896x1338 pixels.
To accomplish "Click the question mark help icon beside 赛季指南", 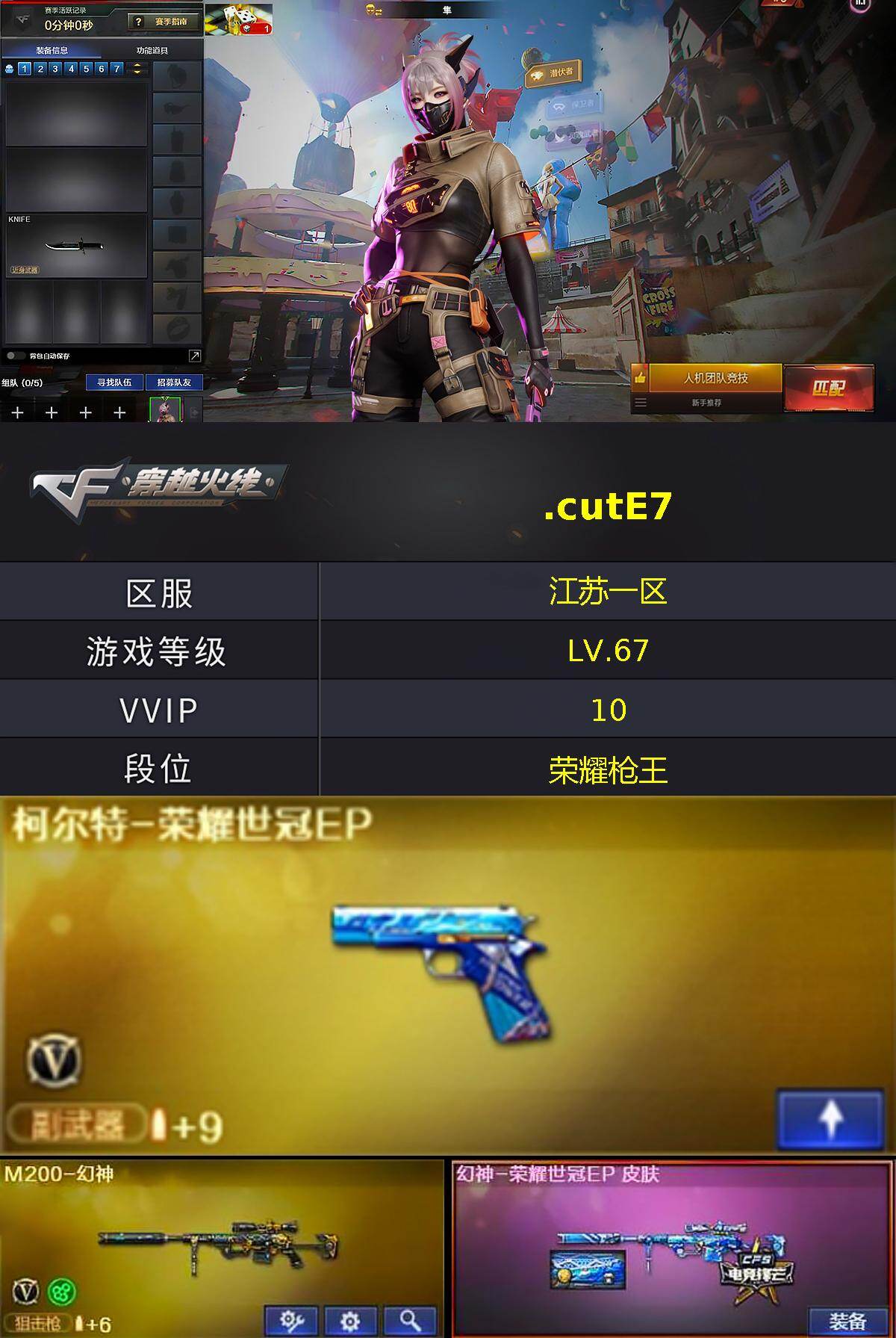I will (139, 20).
